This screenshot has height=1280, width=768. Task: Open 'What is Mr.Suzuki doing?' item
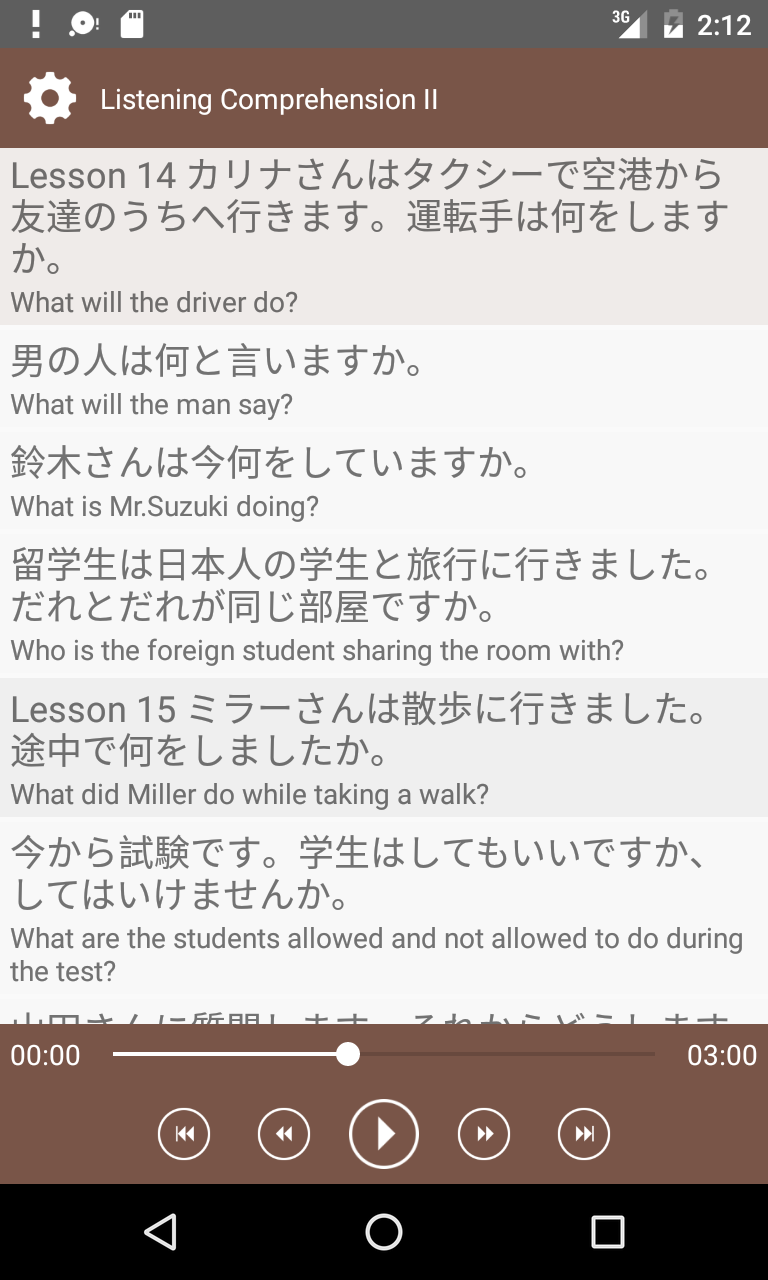pos(384,481)
